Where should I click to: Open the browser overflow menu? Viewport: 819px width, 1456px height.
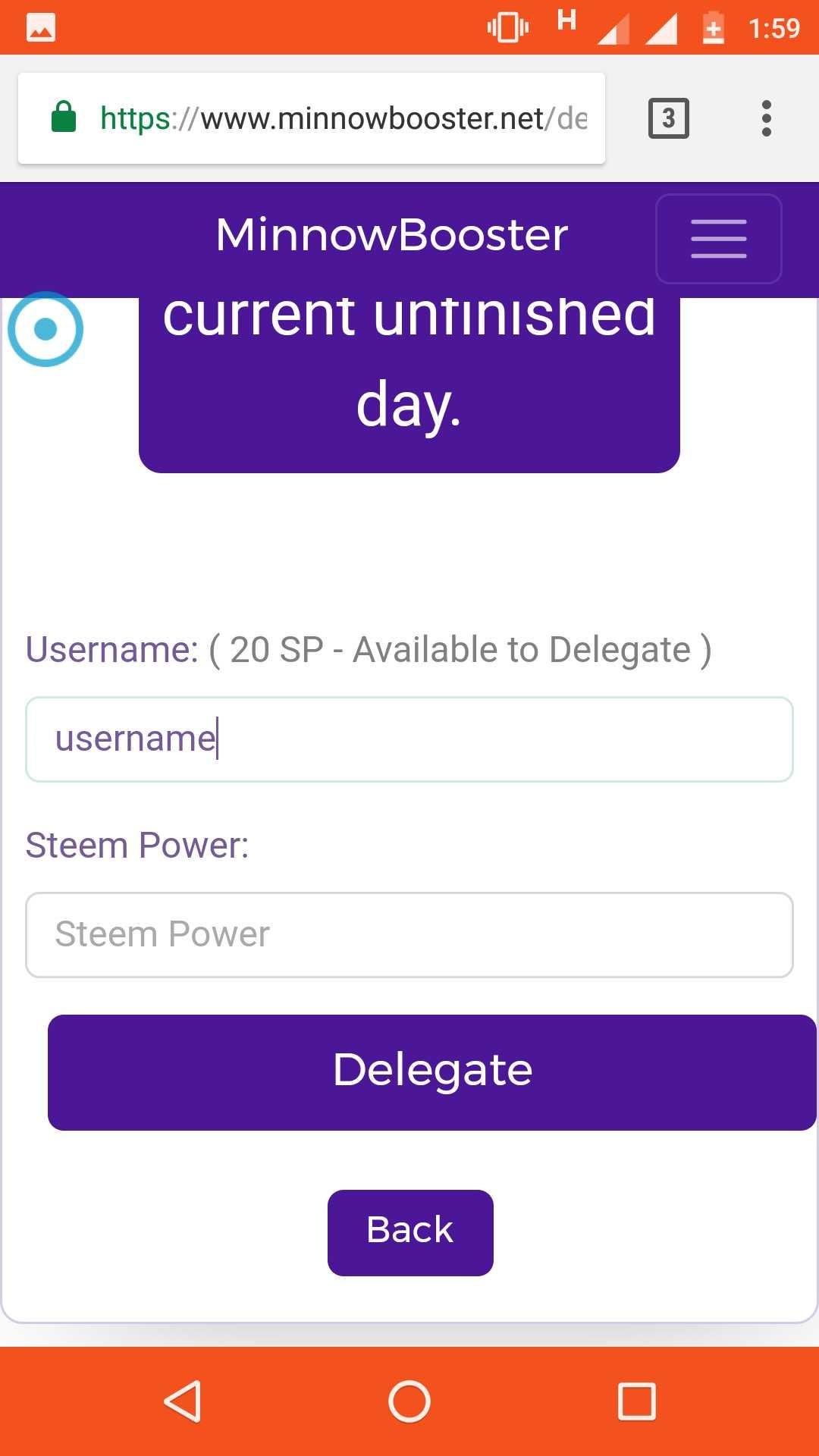pos(767,118)
